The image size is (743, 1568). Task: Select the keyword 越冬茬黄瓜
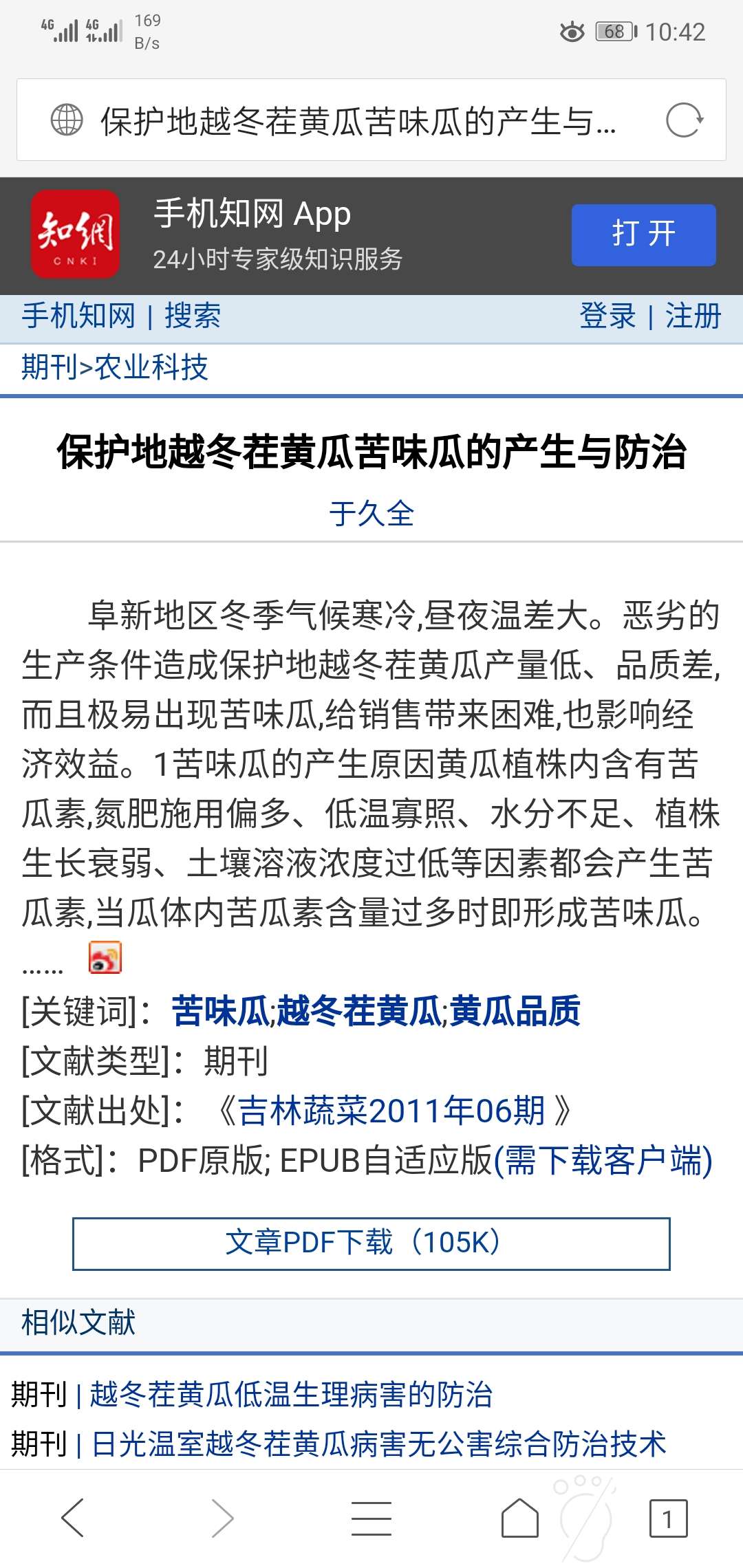coord(360,1011)
